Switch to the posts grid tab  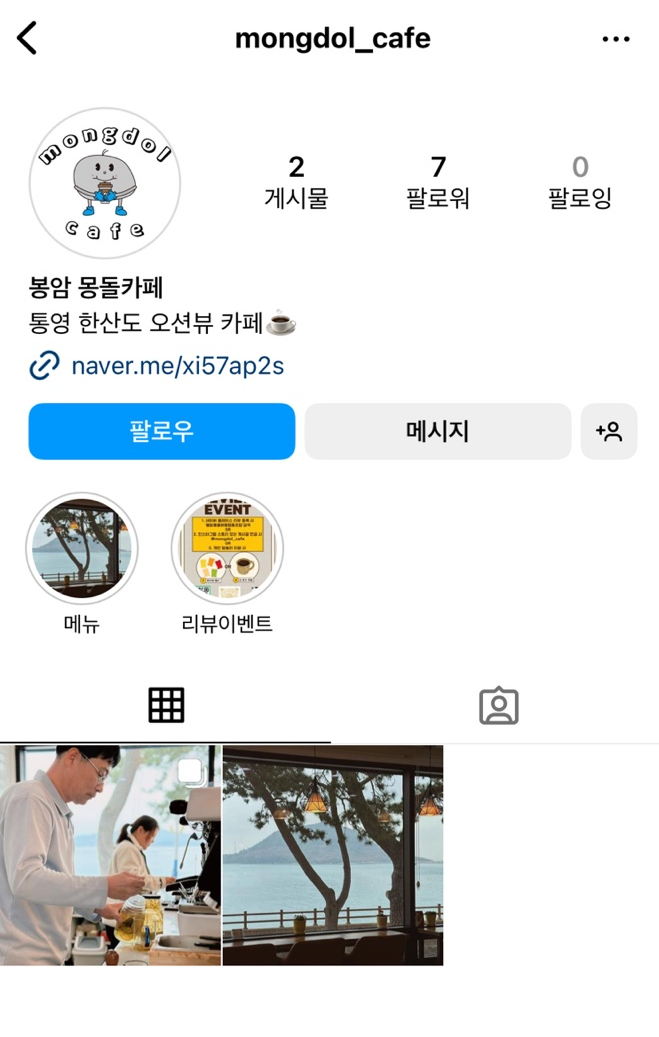(166, 705)
